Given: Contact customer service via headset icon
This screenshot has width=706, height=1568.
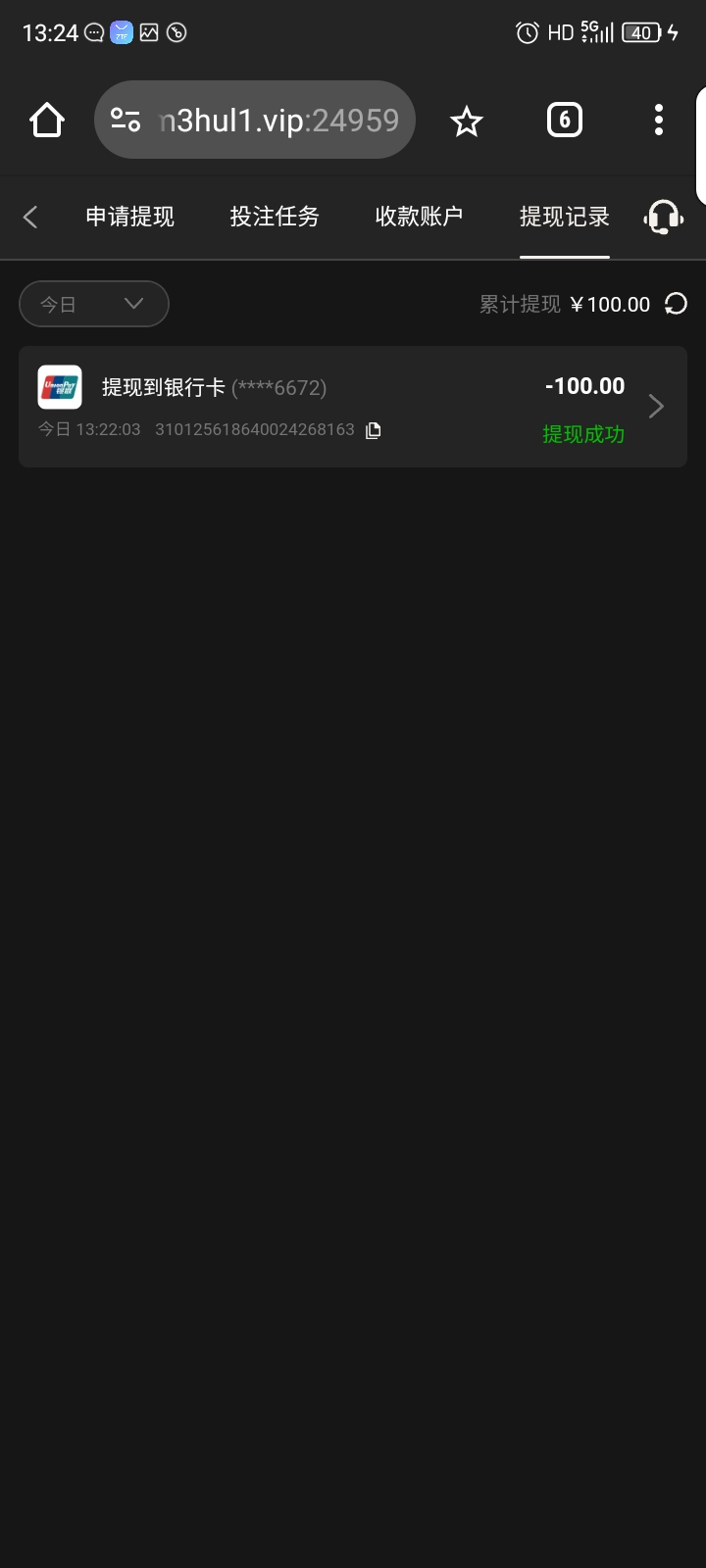Looking at the screenshot, I should [x=664, y=217].
